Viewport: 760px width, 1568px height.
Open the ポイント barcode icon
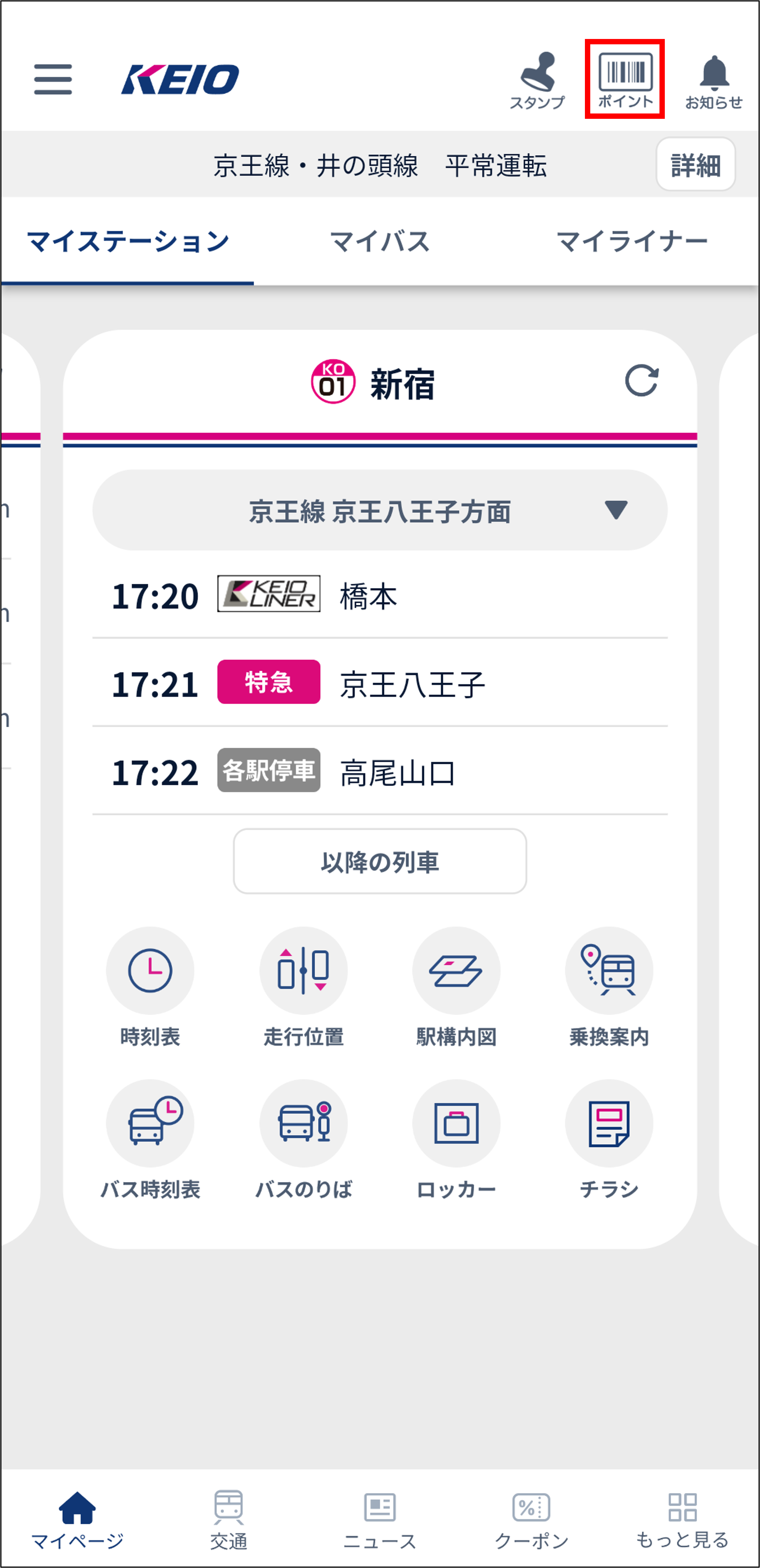pos(625,80)
